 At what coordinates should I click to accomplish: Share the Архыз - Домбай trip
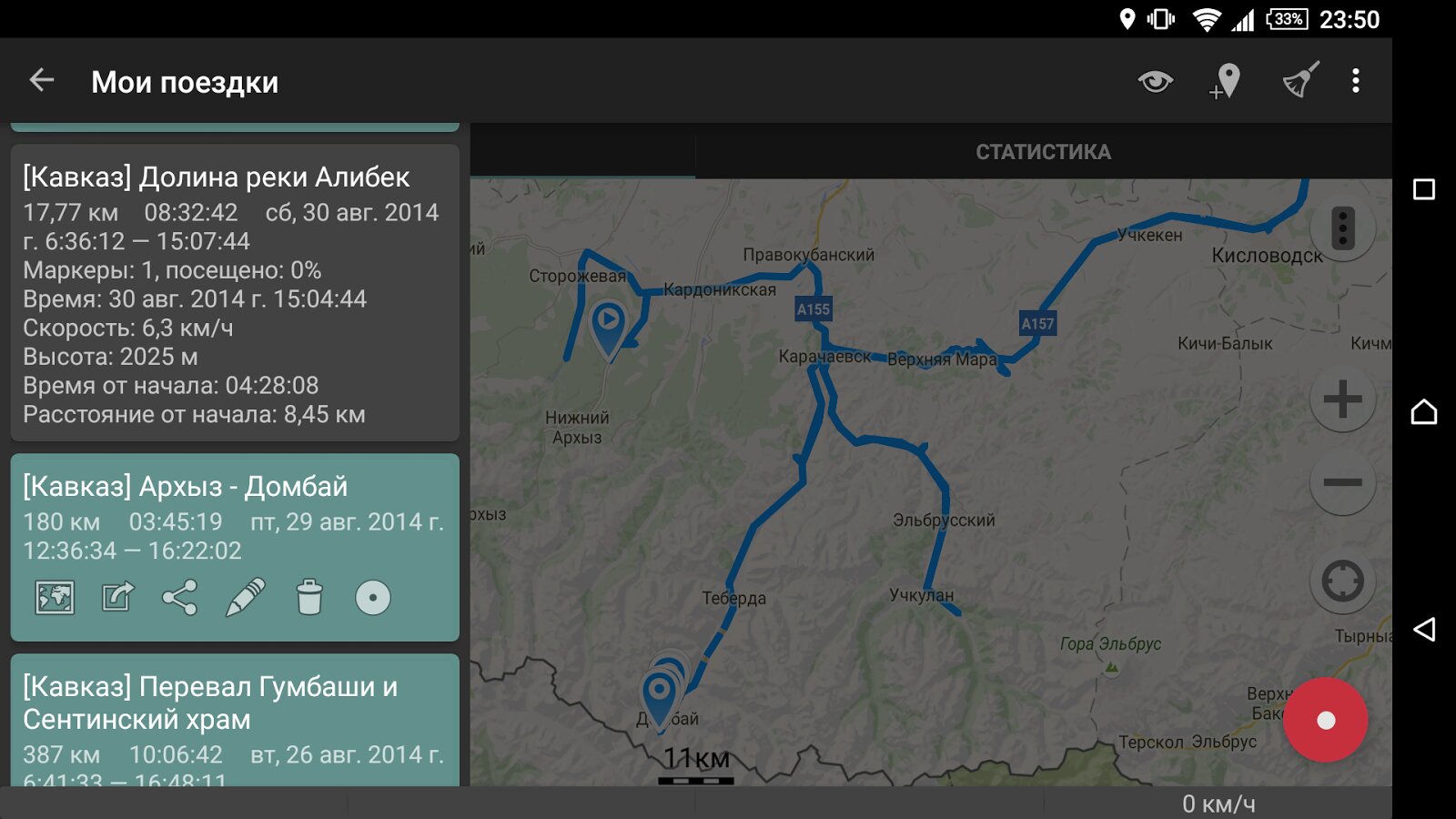click(x=179, y=598)
